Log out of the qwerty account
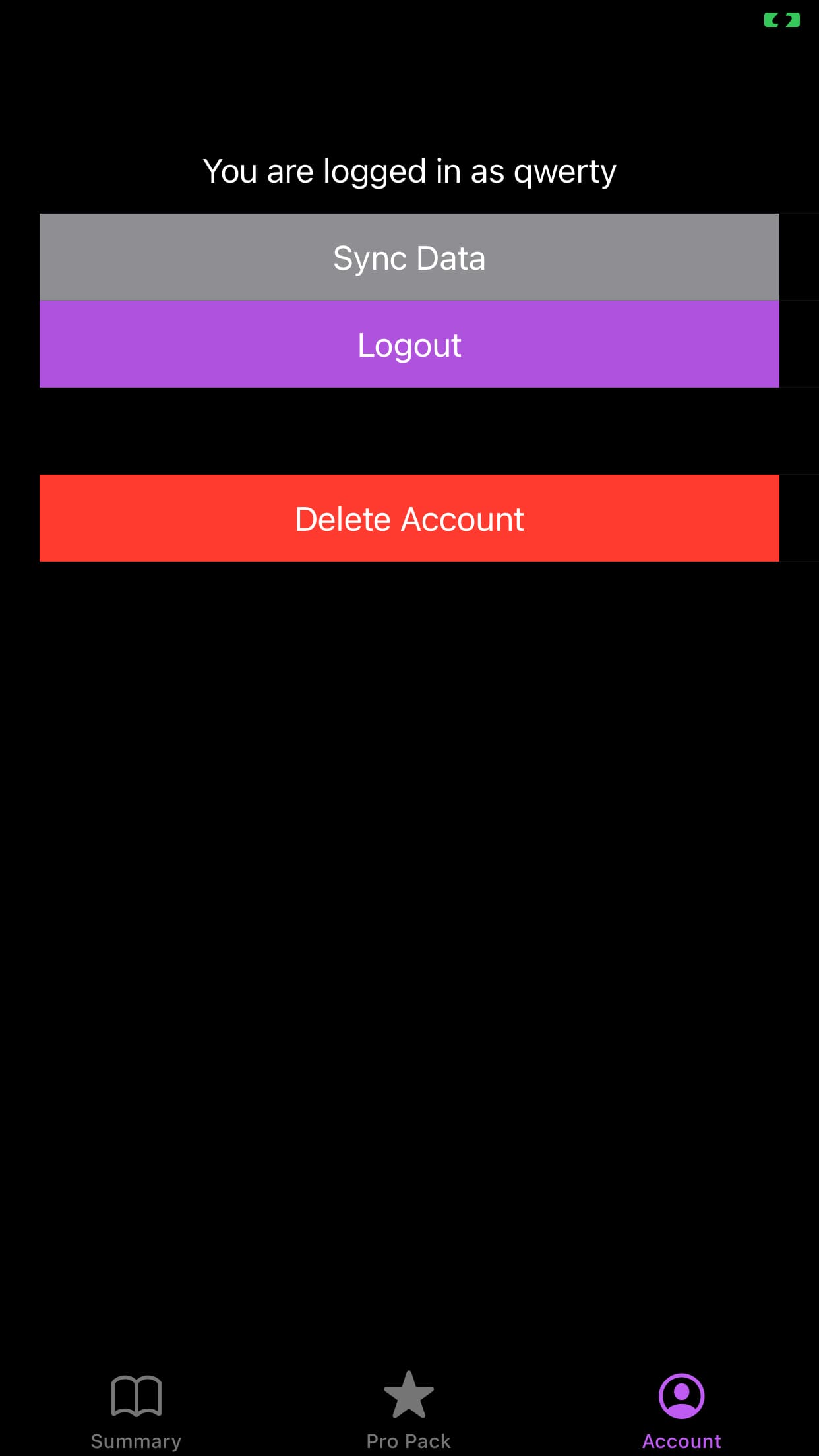Viewport: 819px width, 1456px height. (409, 344)
